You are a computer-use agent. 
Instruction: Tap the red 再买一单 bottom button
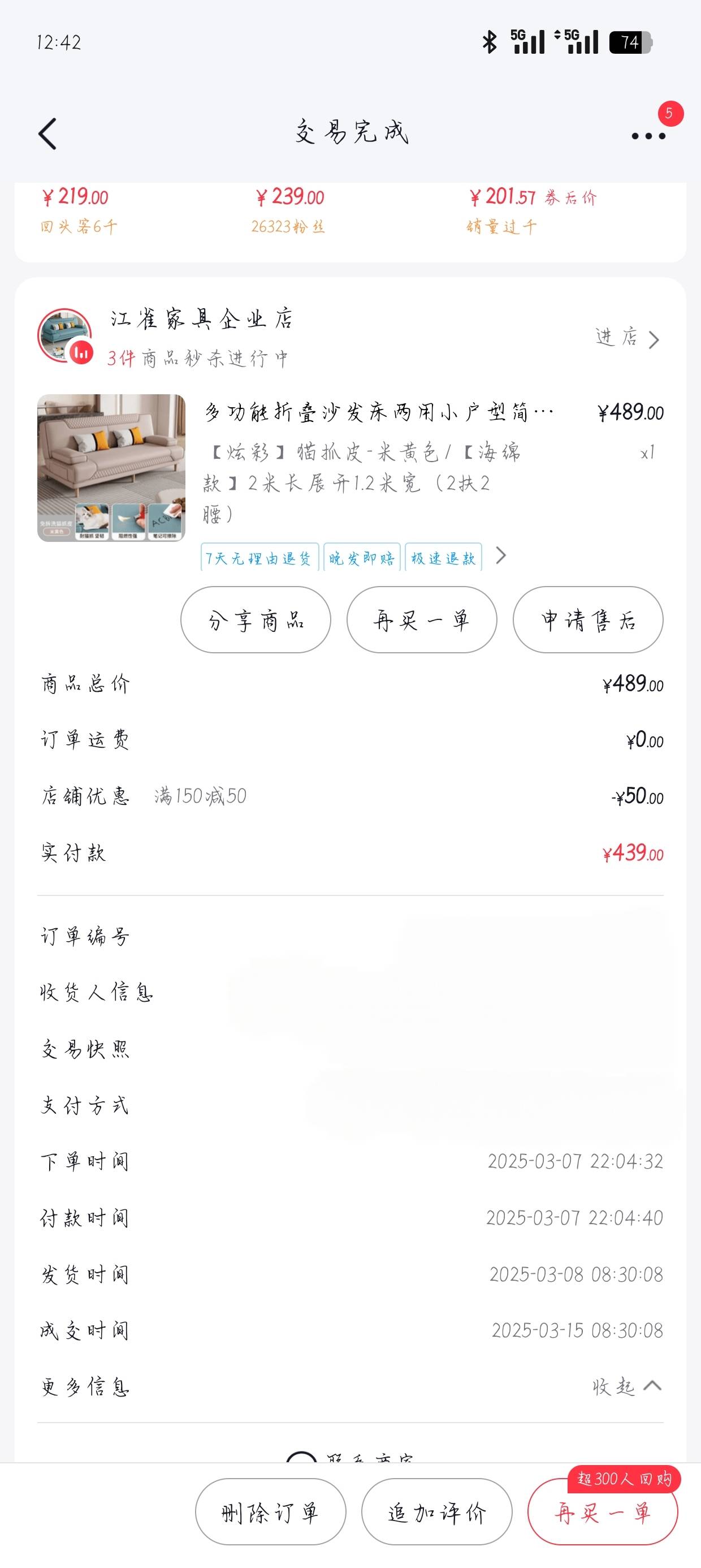coord(603,1512)
